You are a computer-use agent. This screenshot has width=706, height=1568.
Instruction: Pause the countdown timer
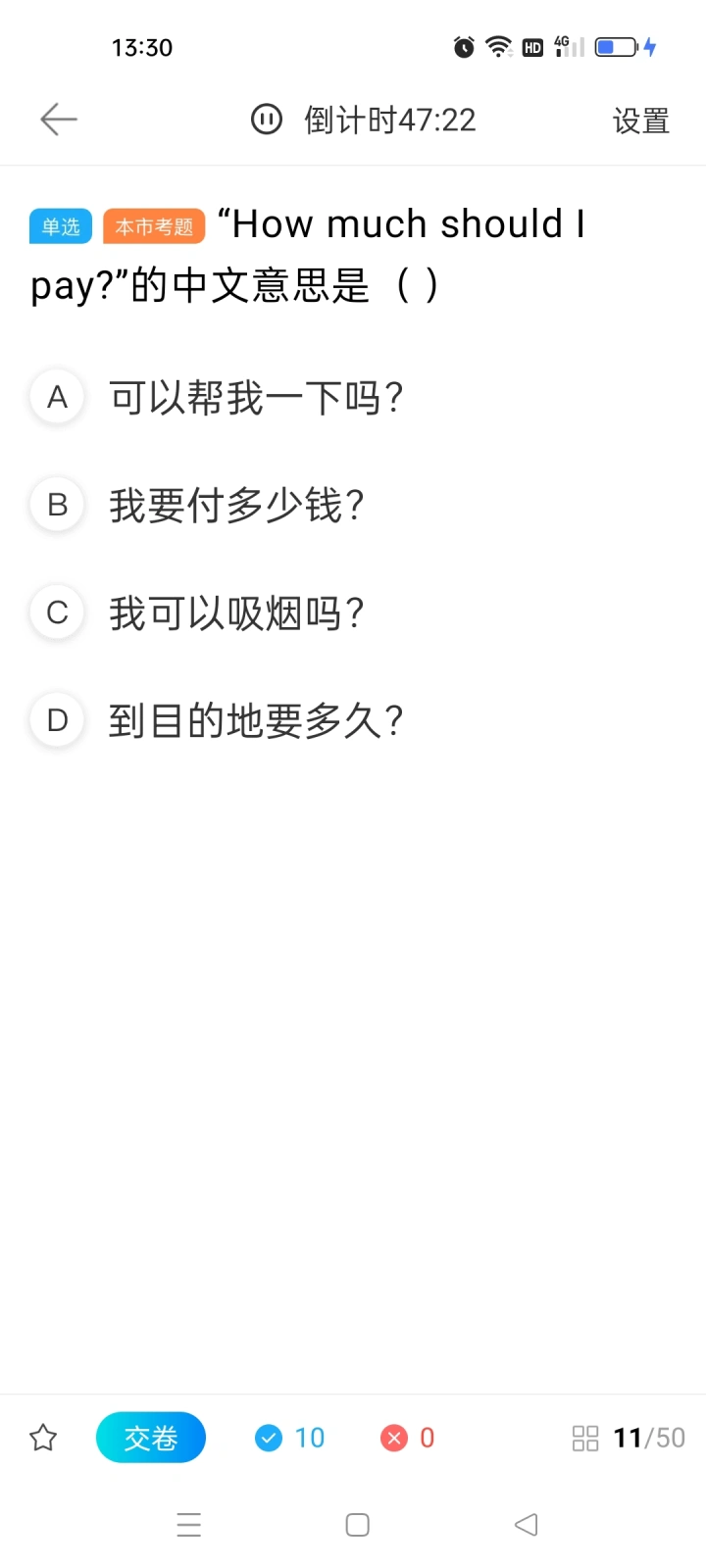[x=267, y=120]
